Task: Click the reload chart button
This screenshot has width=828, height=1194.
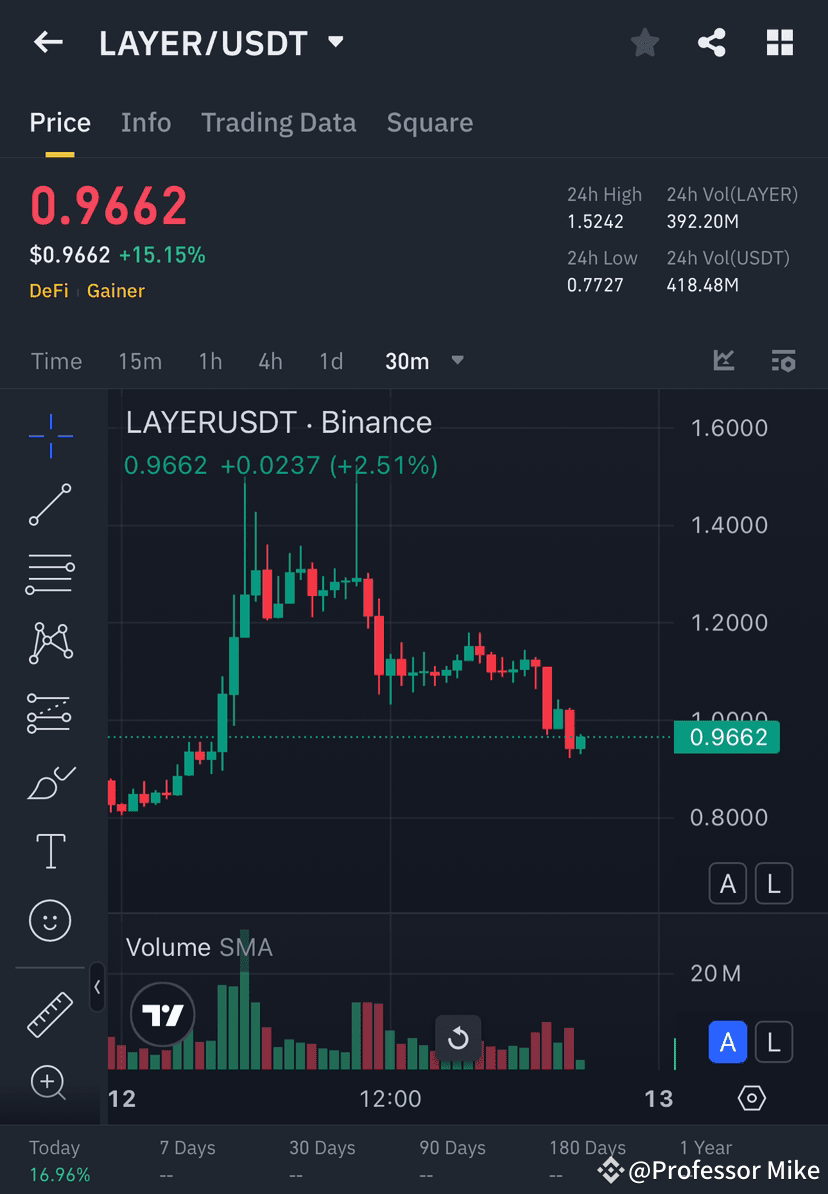Action: [x=458, y=1040]
